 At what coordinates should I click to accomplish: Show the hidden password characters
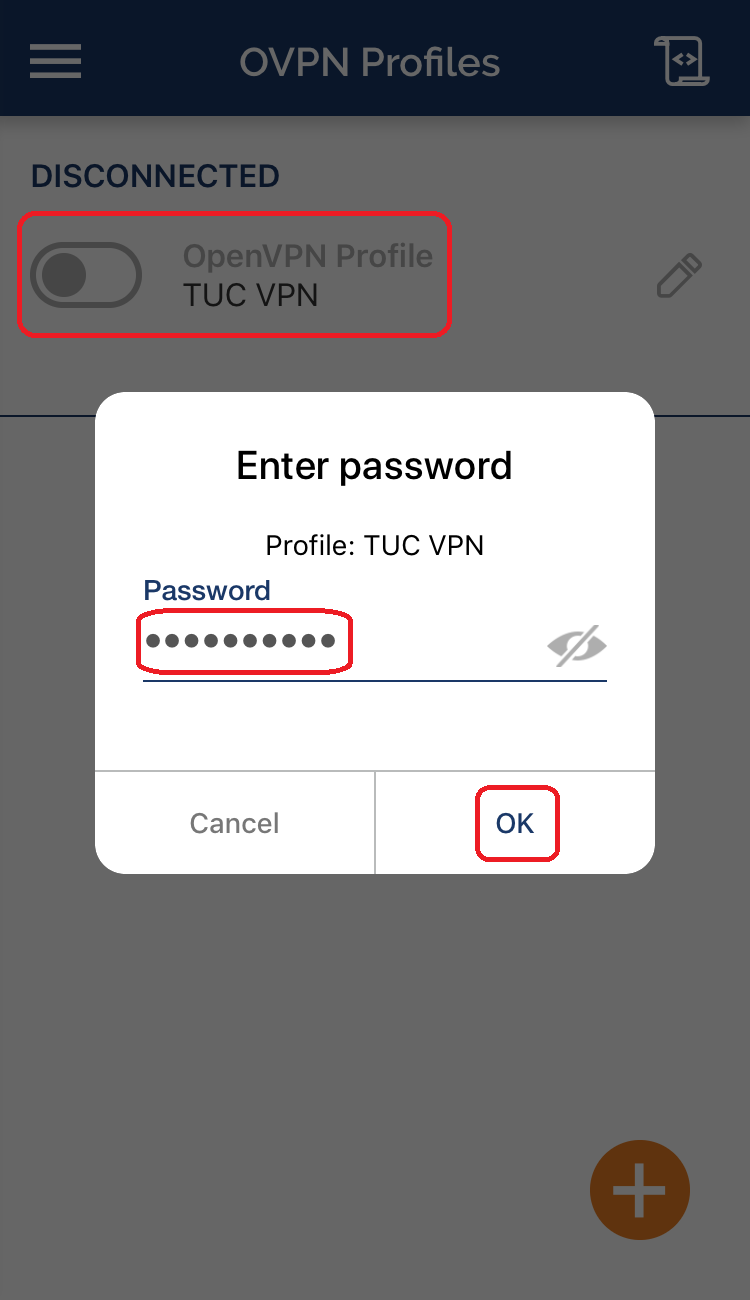pyautogui.click(x=577, y=646)
